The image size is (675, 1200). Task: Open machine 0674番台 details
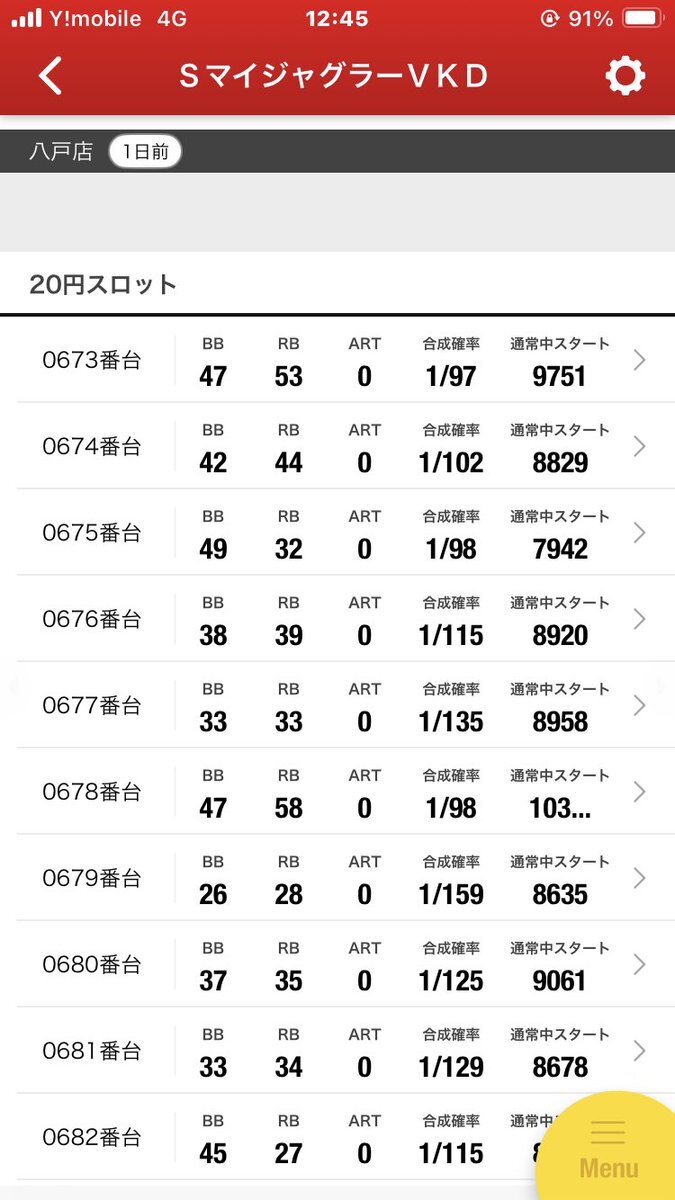pyautogui.click(x=337, y=446)
